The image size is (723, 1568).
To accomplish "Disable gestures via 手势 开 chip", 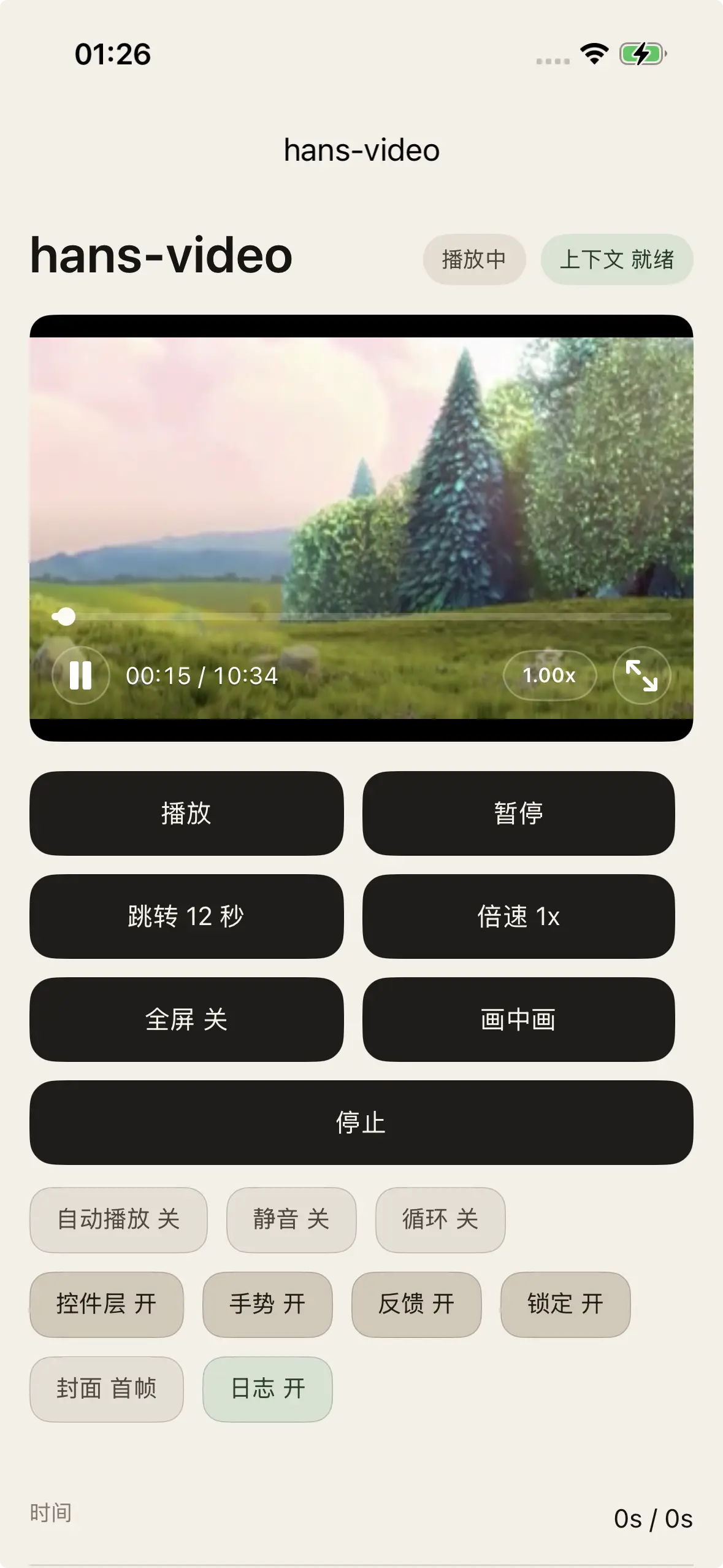I will [267, 1304].
